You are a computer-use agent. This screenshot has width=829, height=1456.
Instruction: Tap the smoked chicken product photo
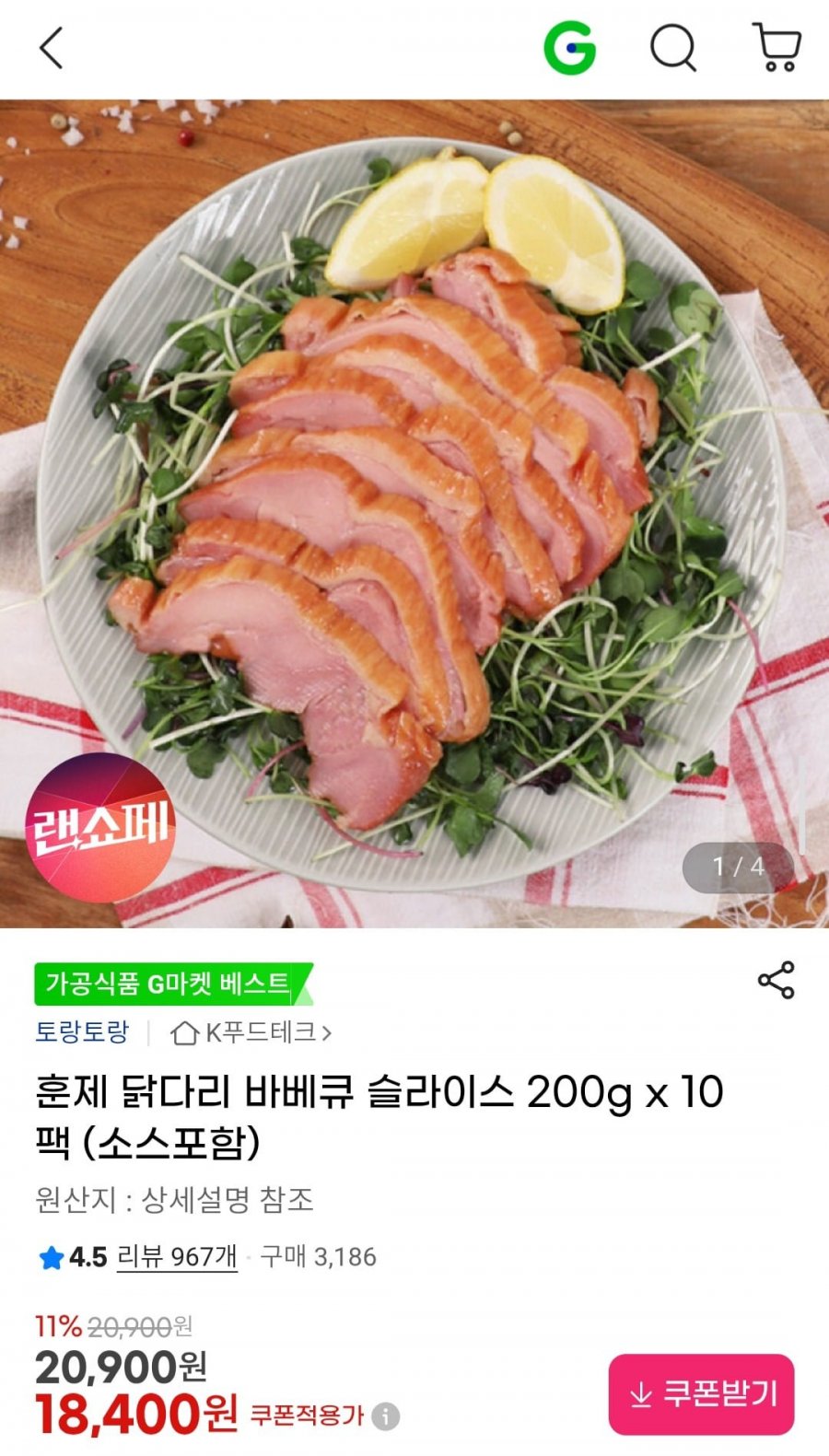point(414,507)
